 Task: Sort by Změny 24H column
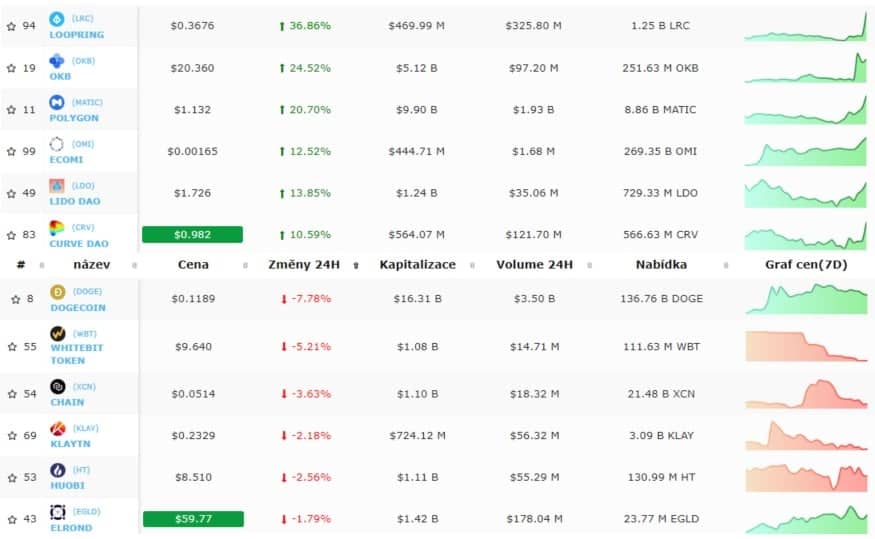click(x=304, y=264)
